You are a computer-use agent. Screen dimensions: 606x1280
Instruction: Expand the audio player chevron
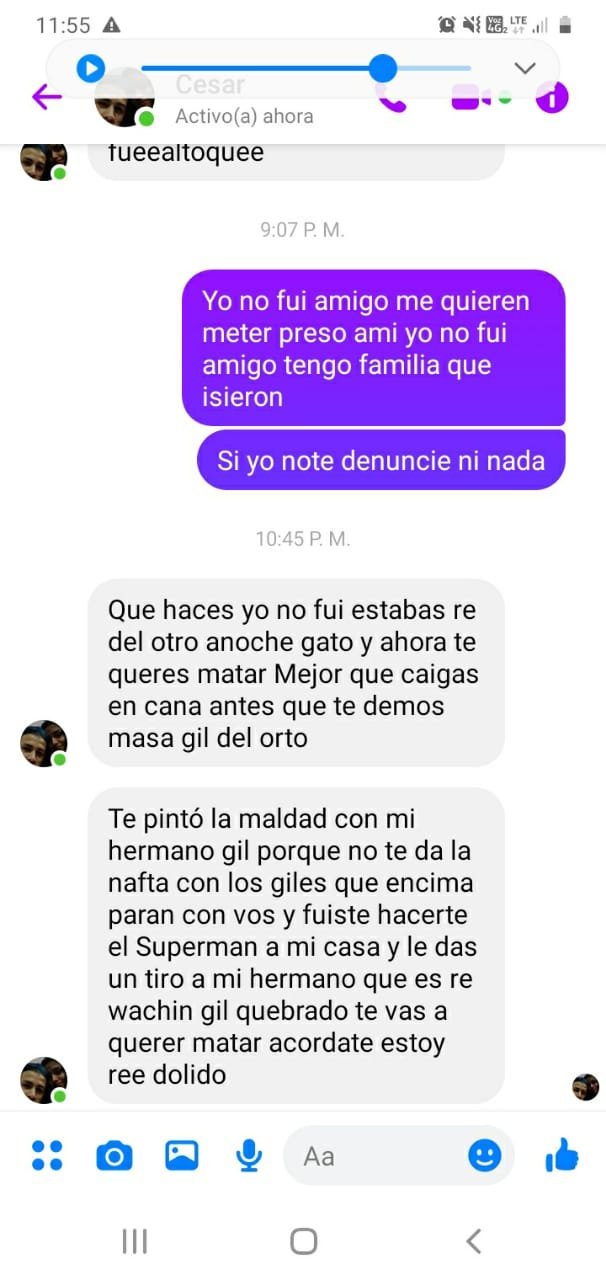[525, 68]
